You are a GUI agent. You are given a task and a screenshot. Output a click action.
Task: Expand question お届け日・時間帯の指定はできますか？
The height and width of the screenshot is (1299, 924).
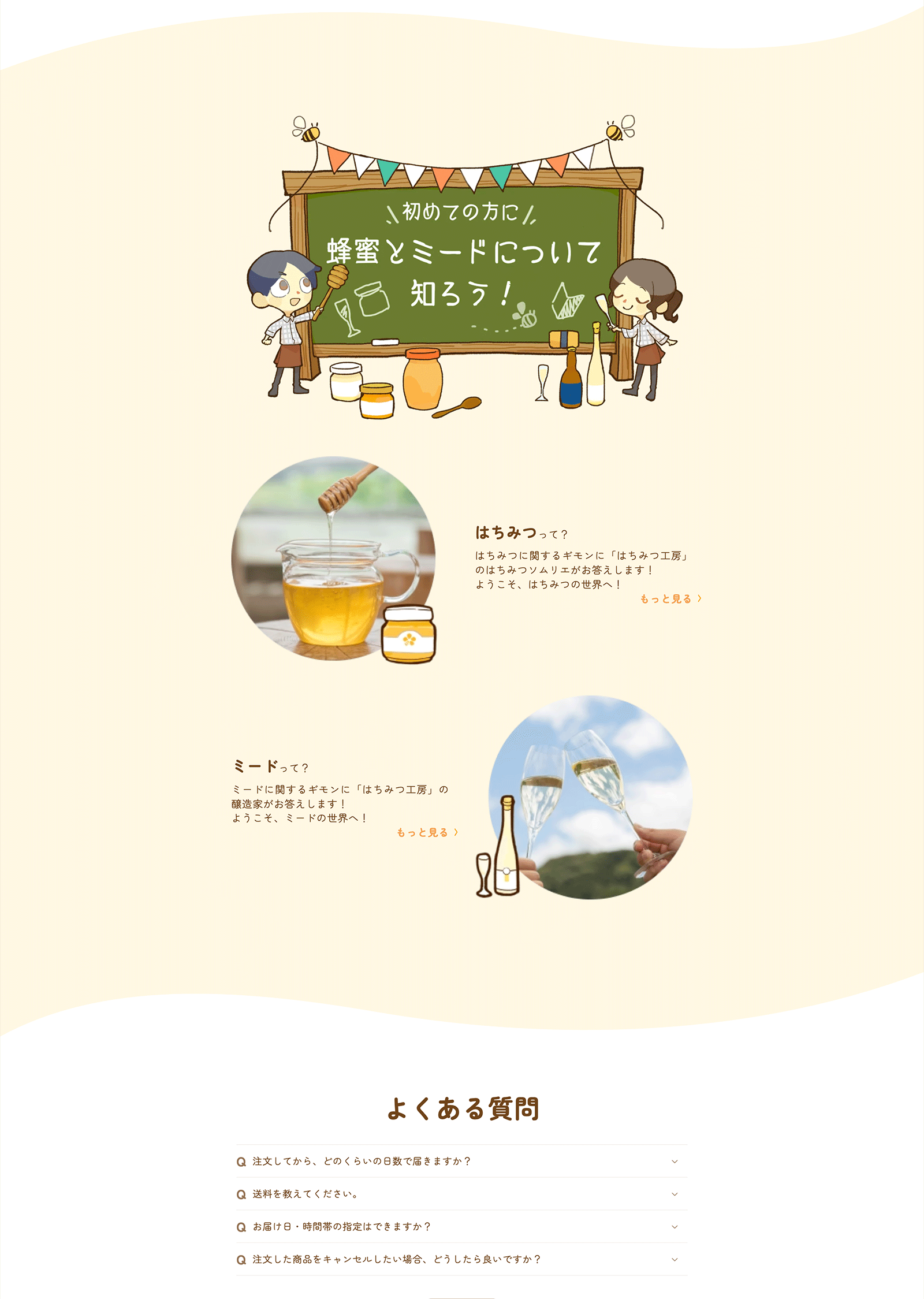coord(461,1226)
